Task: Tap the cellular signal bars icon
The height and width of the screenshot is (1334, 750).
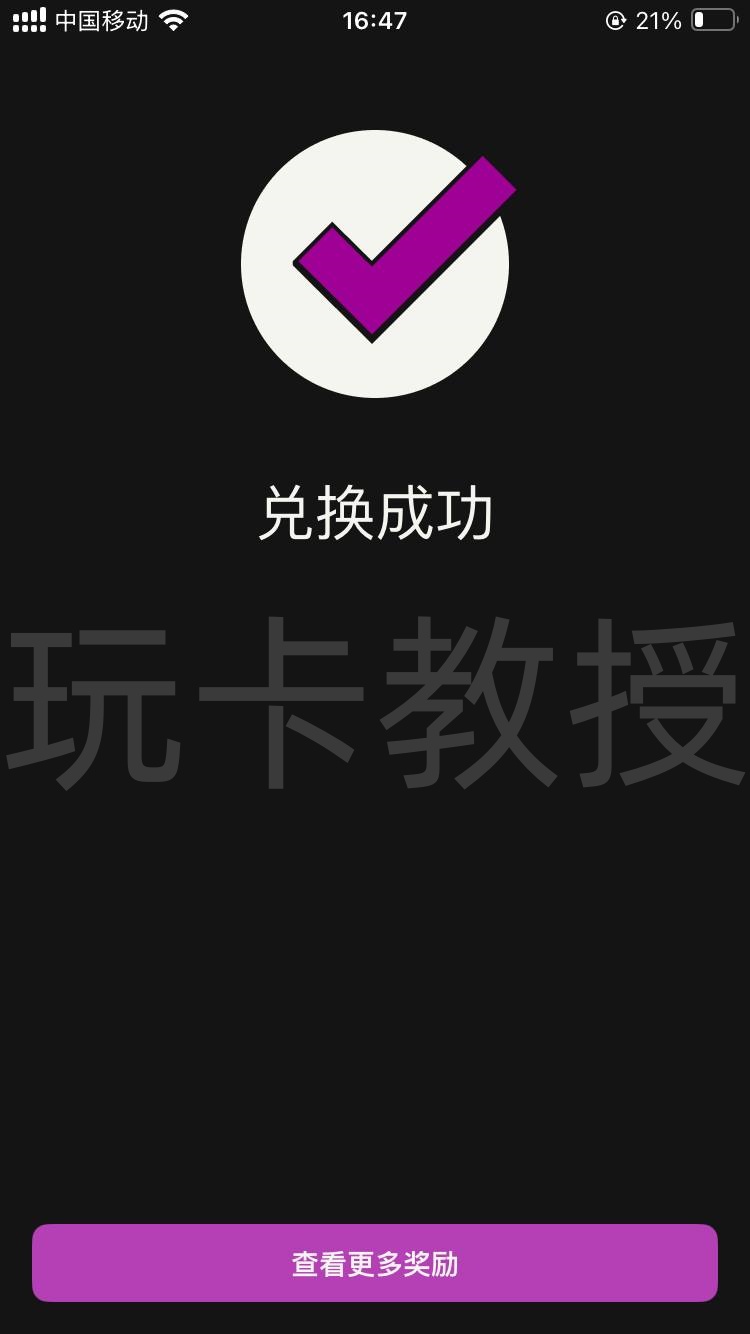Action: [30, 20]
